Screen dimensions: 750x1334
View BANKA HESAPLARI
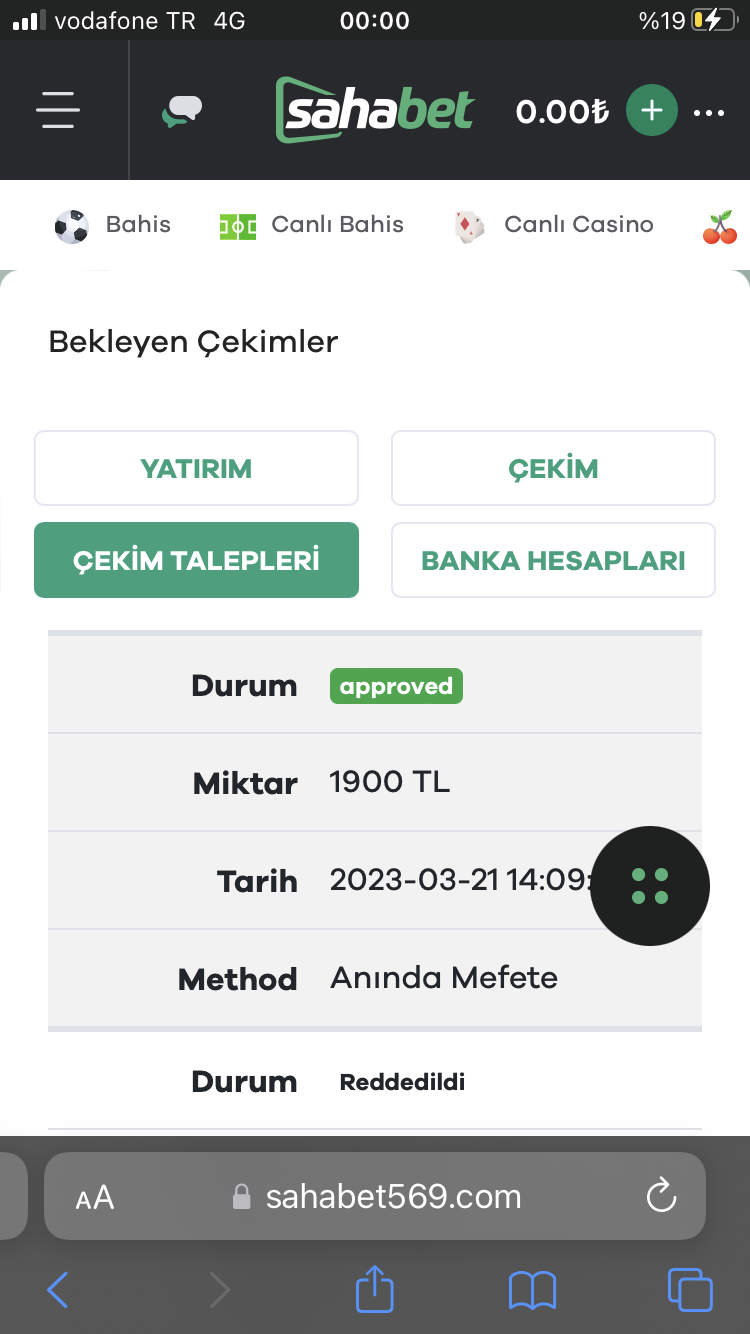coord(553,560)
